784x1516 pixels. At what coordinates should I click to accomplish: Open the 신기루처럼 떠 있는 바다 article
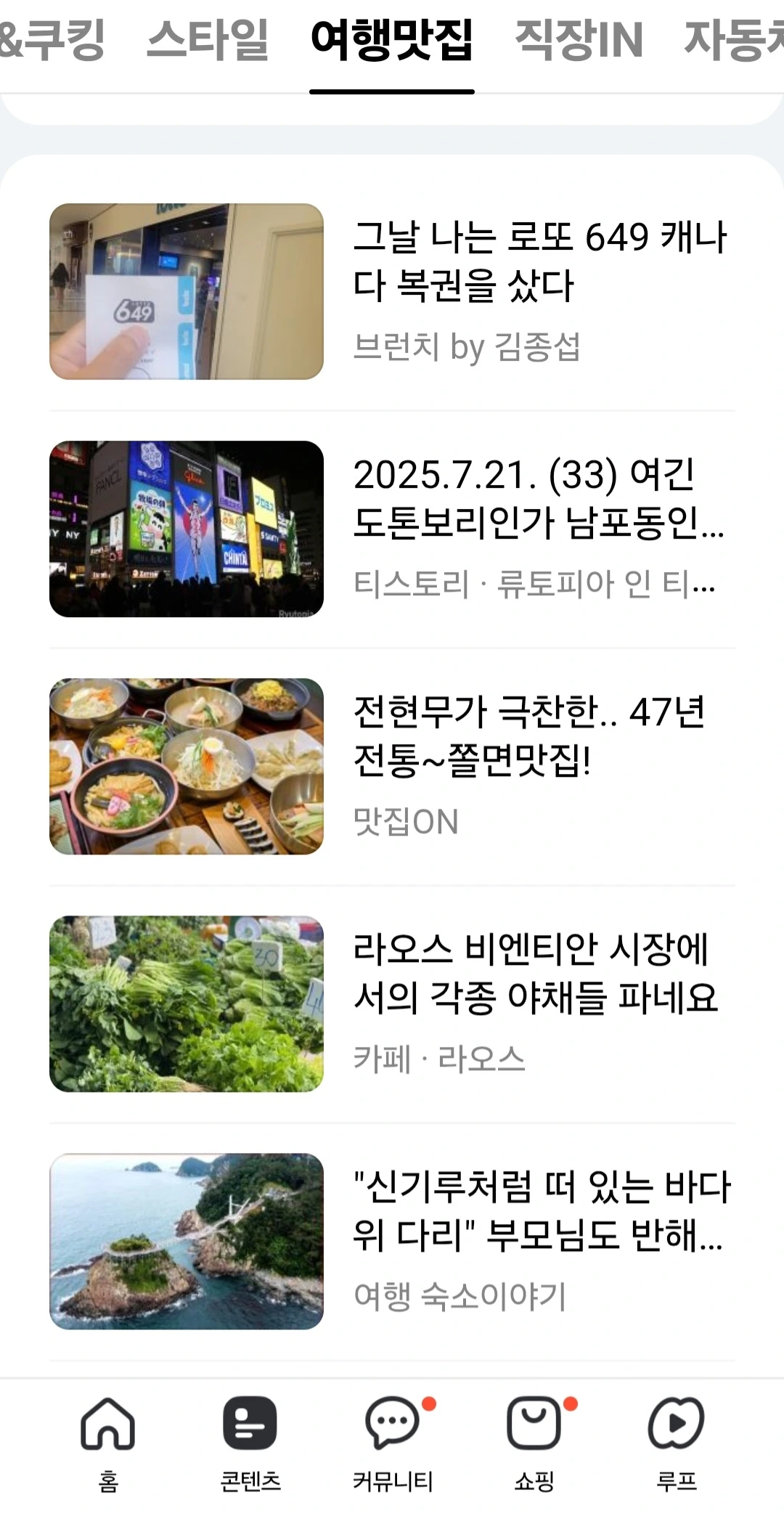[540, 1210]
